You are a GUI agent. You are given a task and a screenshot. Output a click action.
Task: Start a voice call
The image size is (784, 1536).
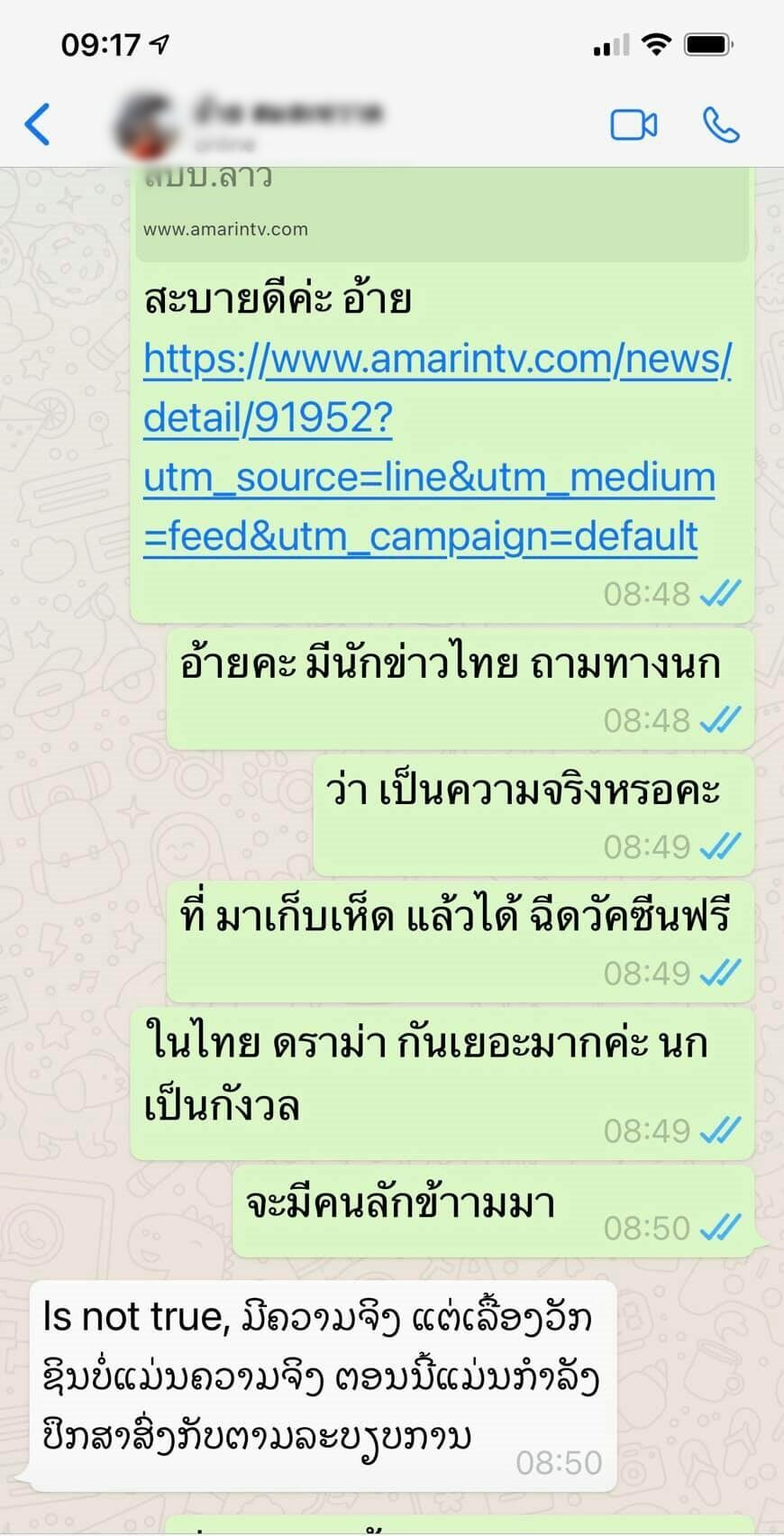[x=721, y=124]
